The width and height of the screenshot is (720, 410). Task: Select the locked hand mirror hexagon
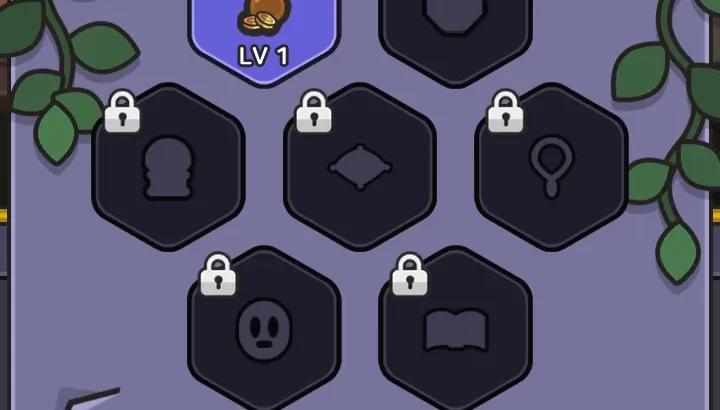click(x=551, y=168)
